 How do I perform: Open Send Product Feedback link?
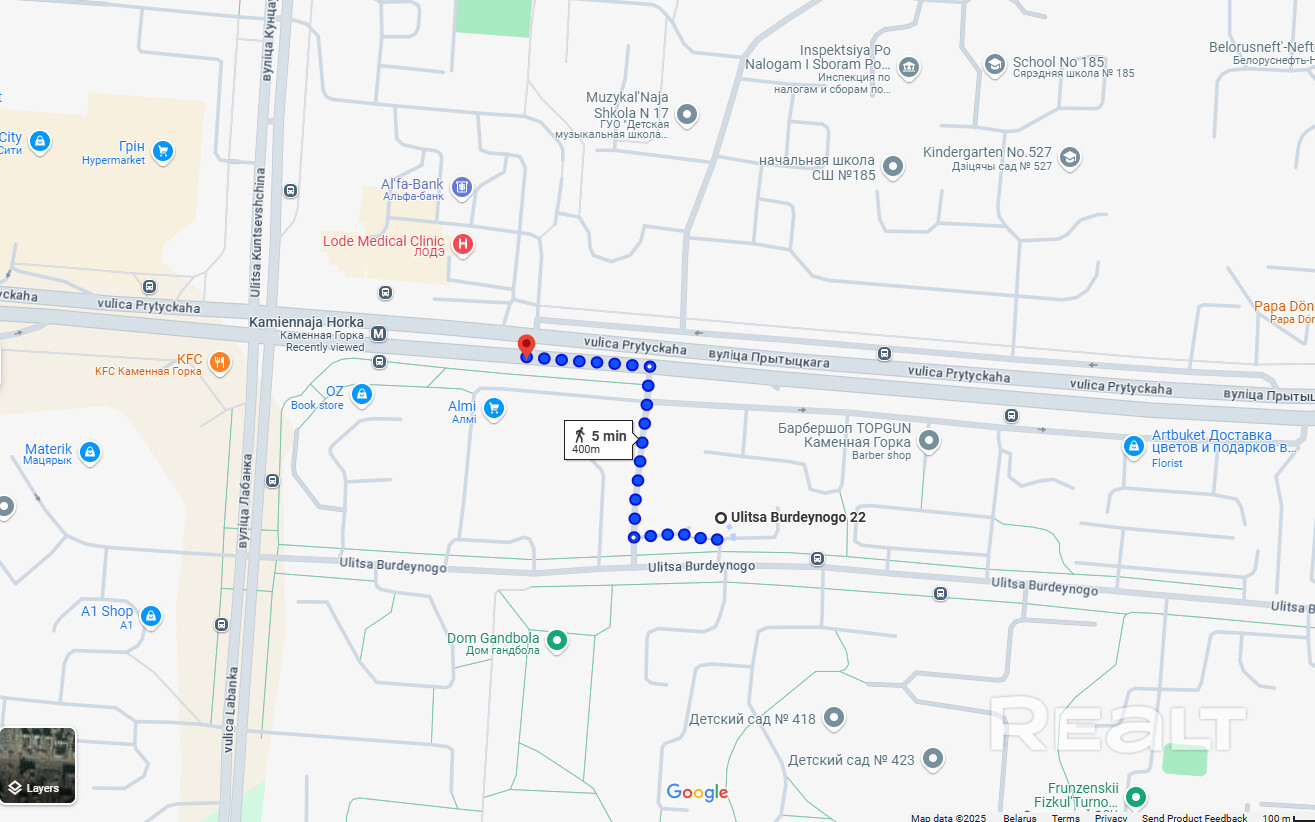(1194, 817)
